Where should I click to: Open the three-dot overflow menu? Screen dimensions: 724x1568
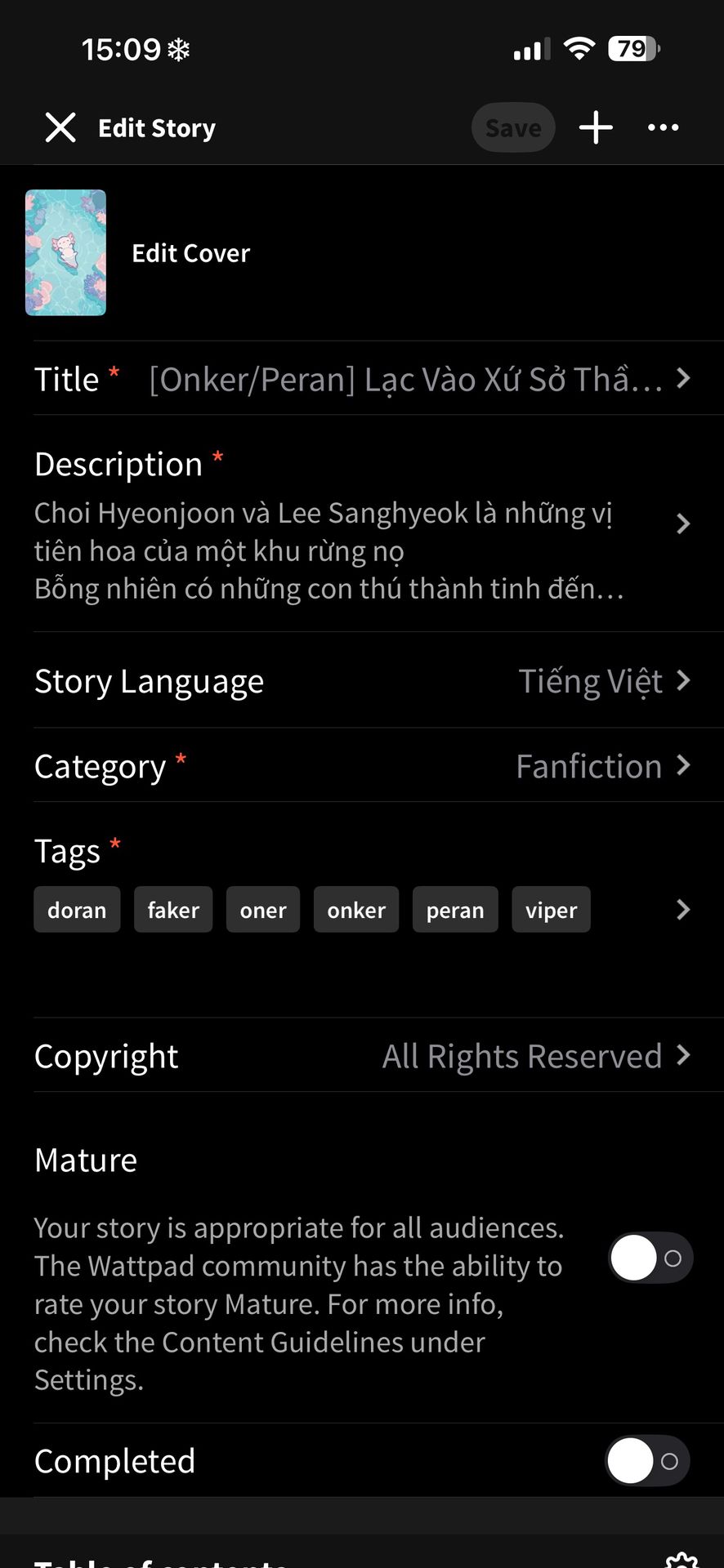click(663, 127)
